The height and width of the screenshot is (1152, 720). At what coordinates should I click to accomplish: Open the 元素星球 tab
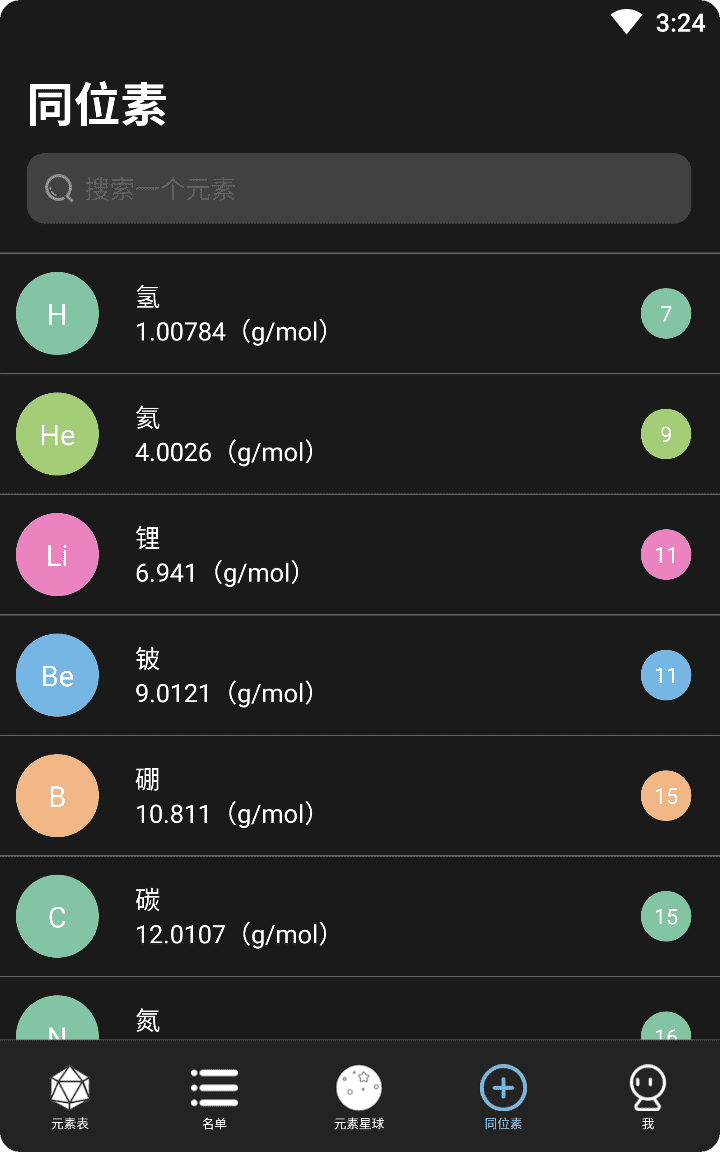(x=359, y=1097)
